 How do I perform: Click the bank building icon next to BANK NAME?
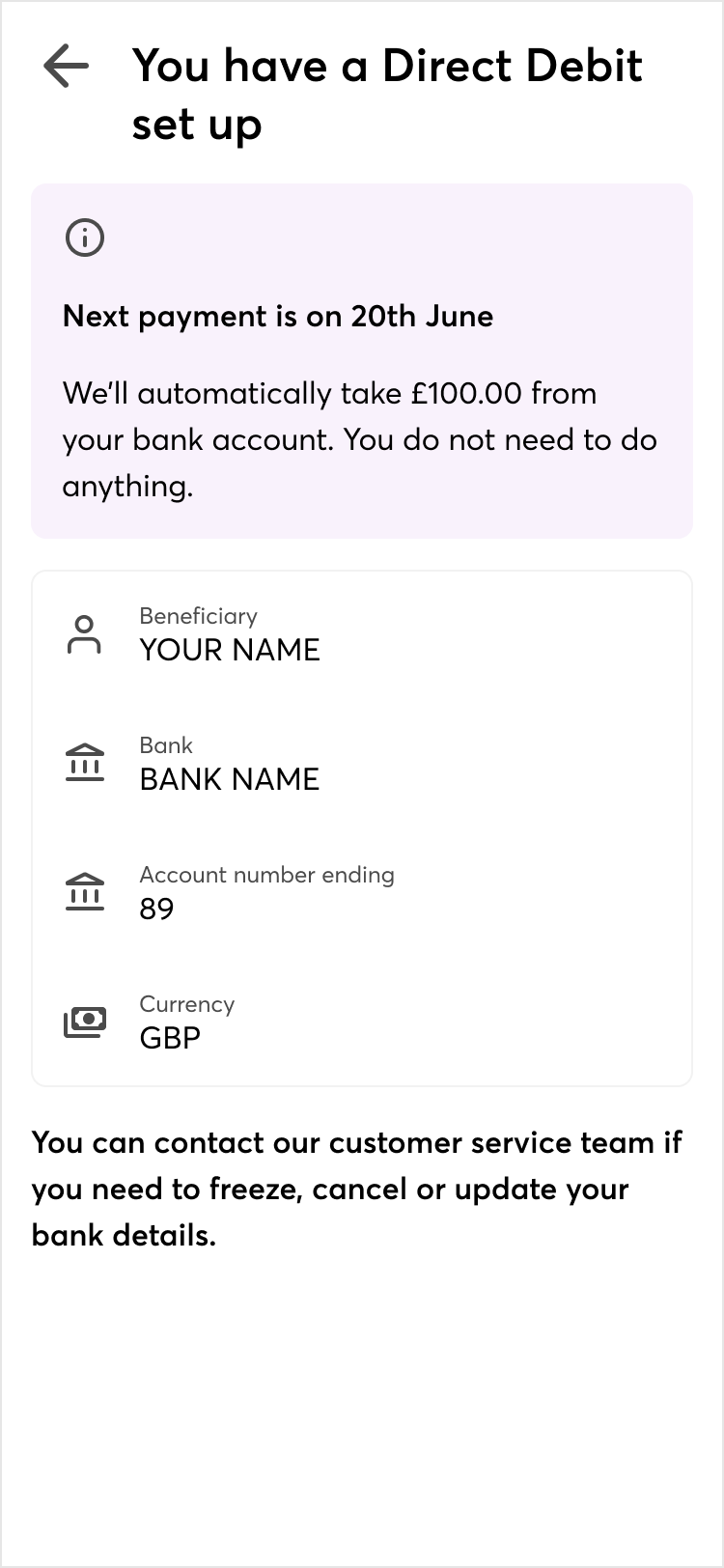coord(85,763)
